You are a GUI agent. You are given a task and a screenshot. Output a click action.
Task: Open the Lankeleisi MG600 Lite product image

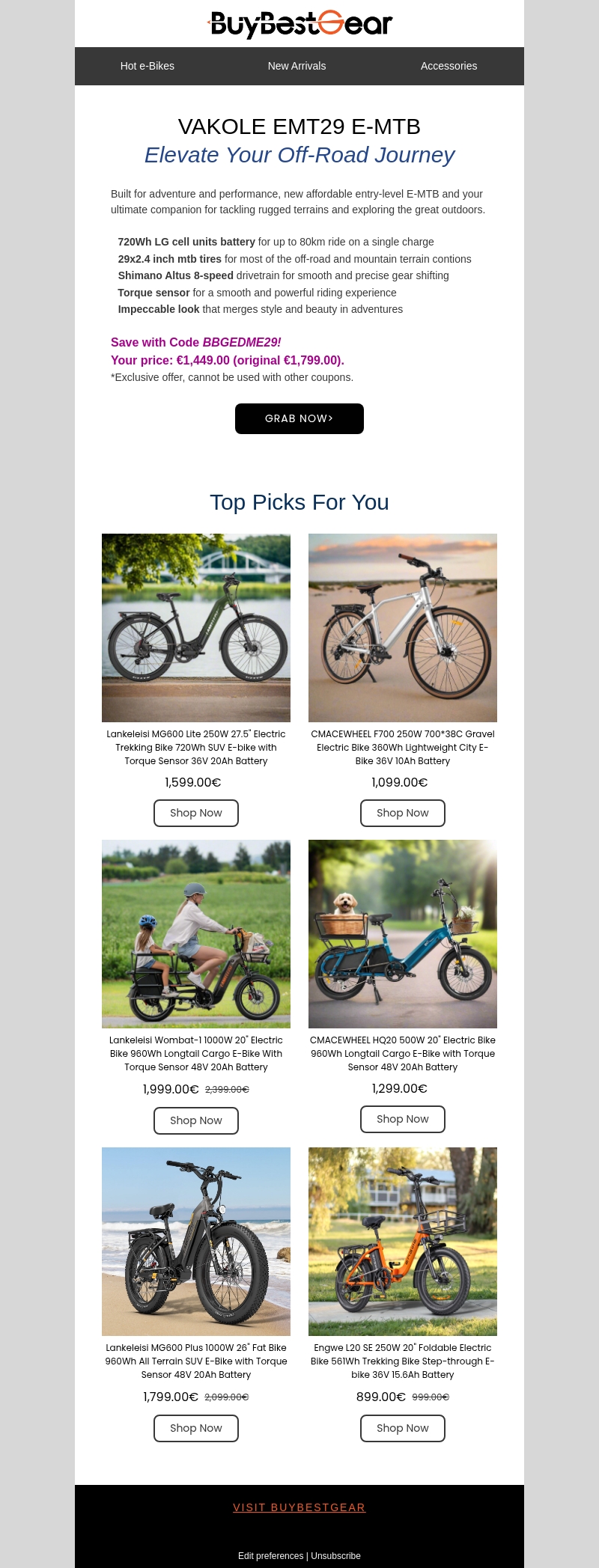tap(196, 627)
